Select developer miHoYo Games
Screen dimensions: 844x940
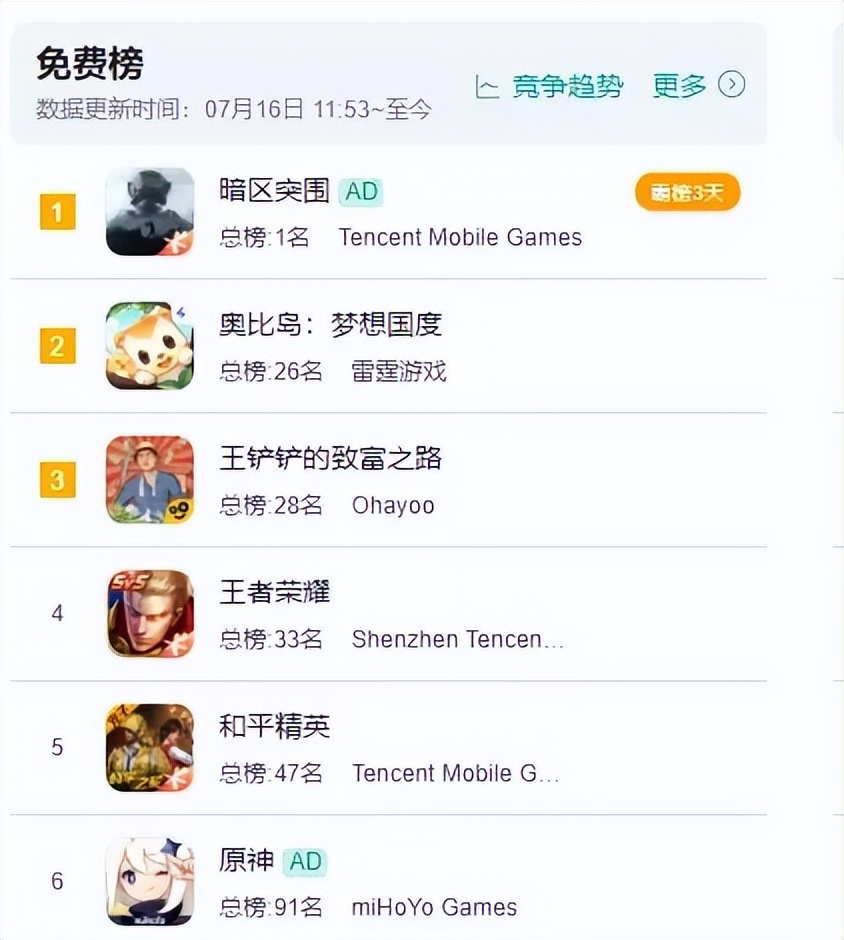[x=434, y=907]
